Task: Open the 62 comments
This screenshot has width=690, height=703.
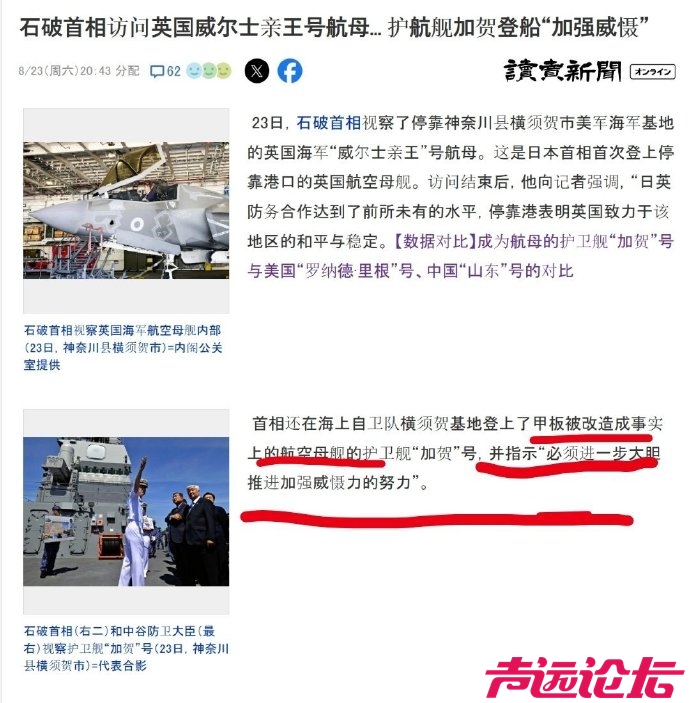Action: point(165,72)
